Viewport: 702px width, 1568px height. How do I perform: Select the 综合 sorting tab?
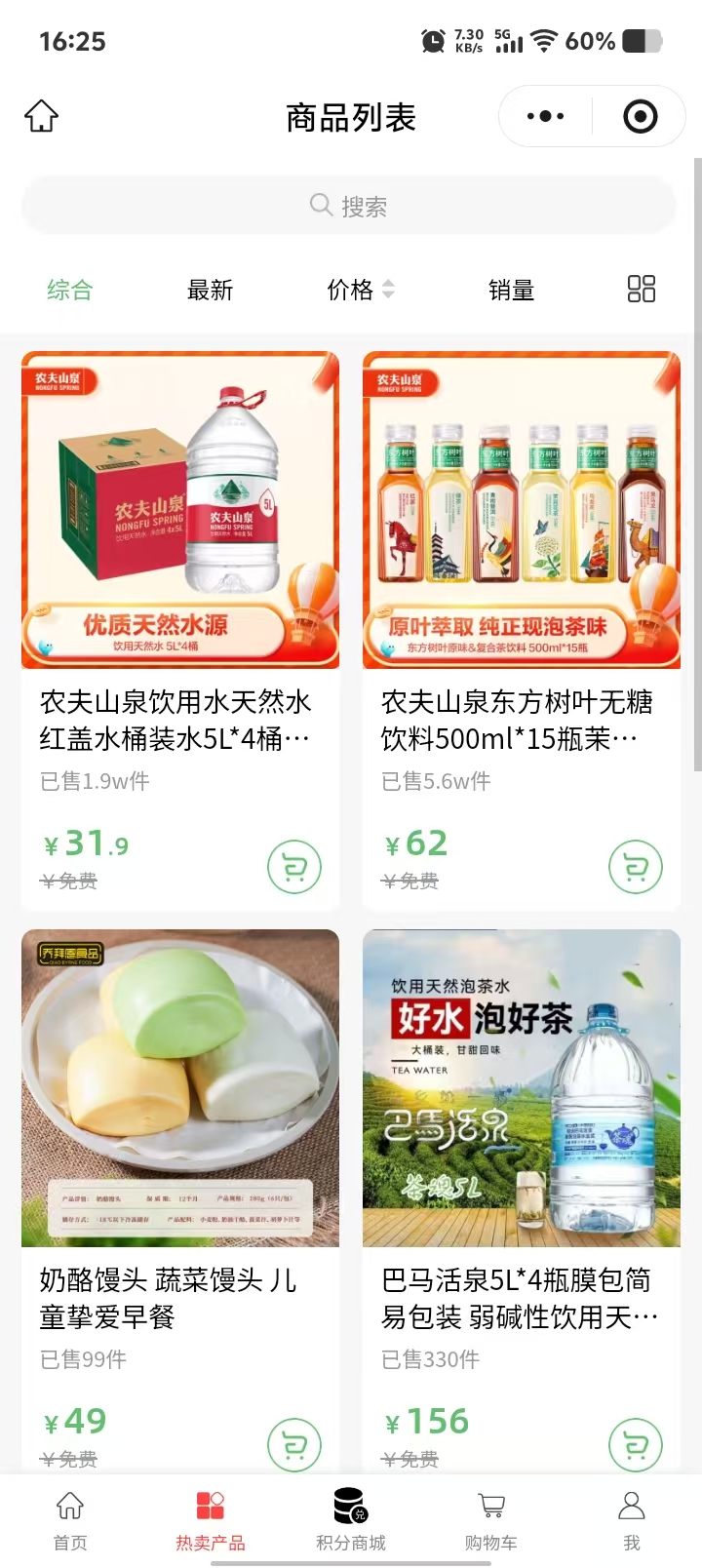(69, 290)
